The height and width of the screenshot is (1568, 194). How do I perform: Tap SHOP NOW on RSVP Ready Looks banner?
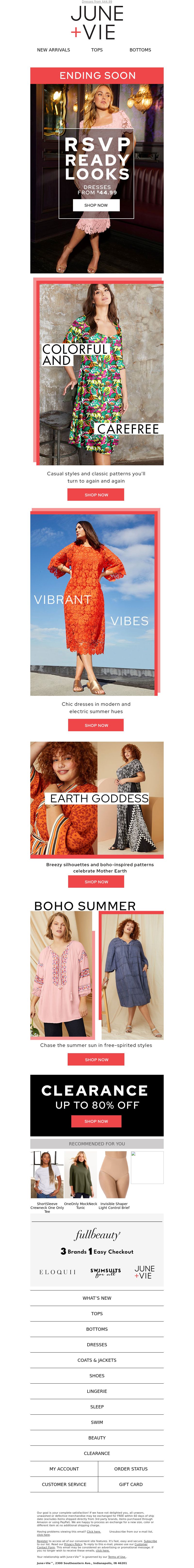[96, 205]
